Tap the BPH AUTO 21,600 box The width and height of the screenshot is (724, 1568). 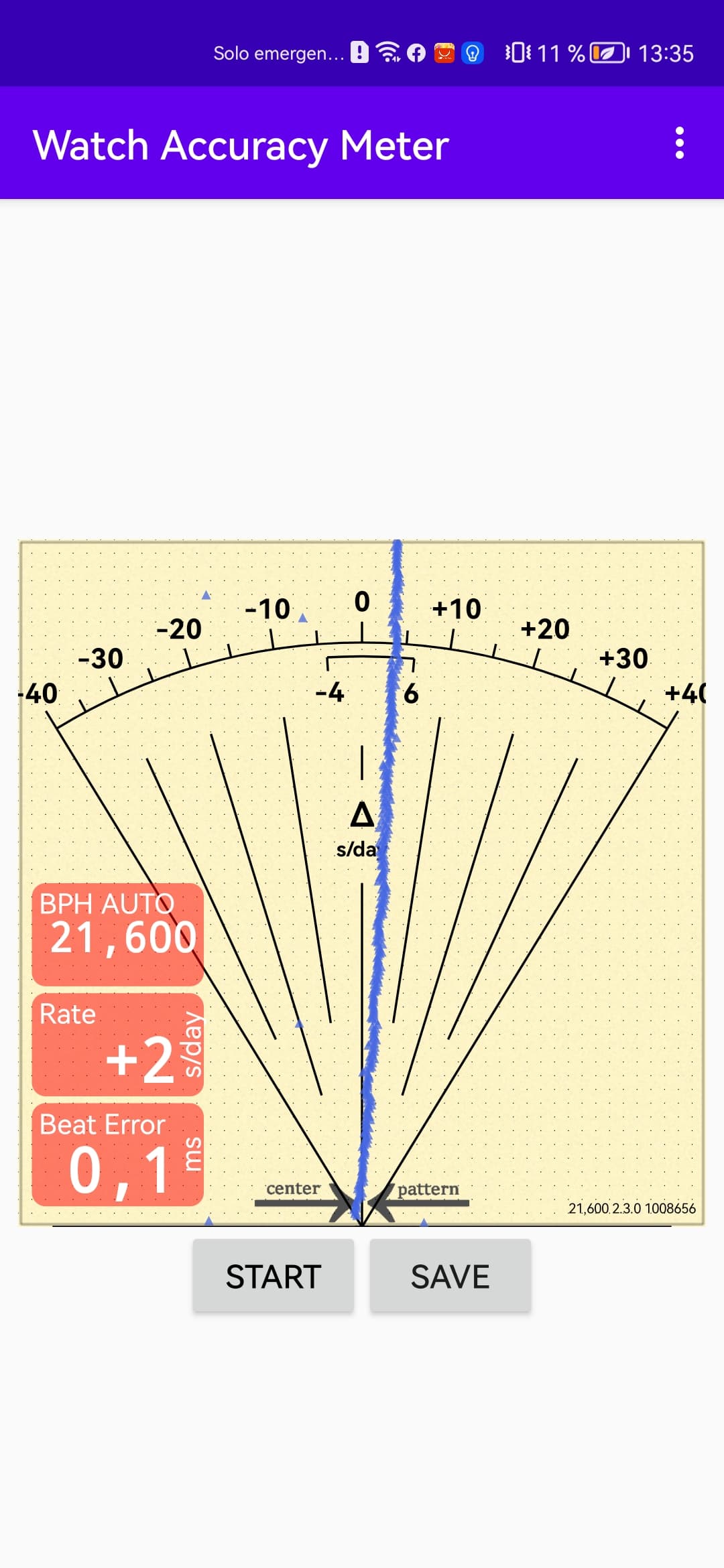[117, 934]
